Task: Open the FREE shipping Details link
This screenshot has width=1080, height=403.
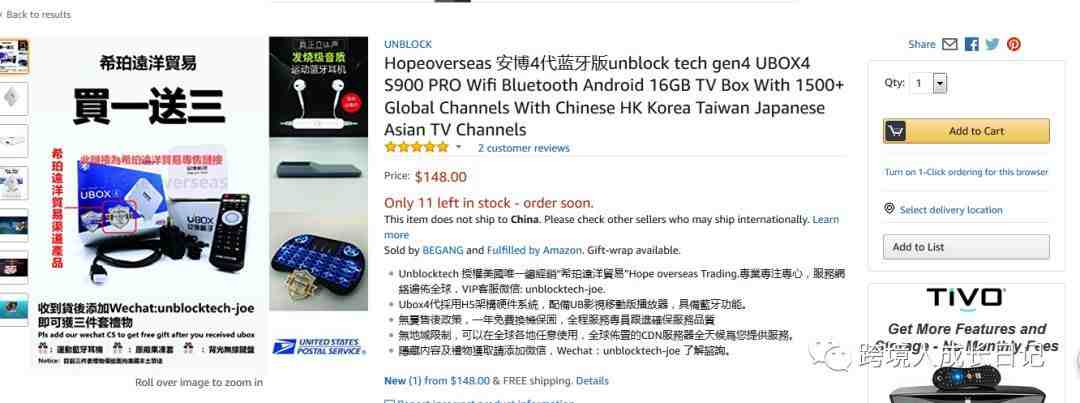Action: (x=592, y=381)
